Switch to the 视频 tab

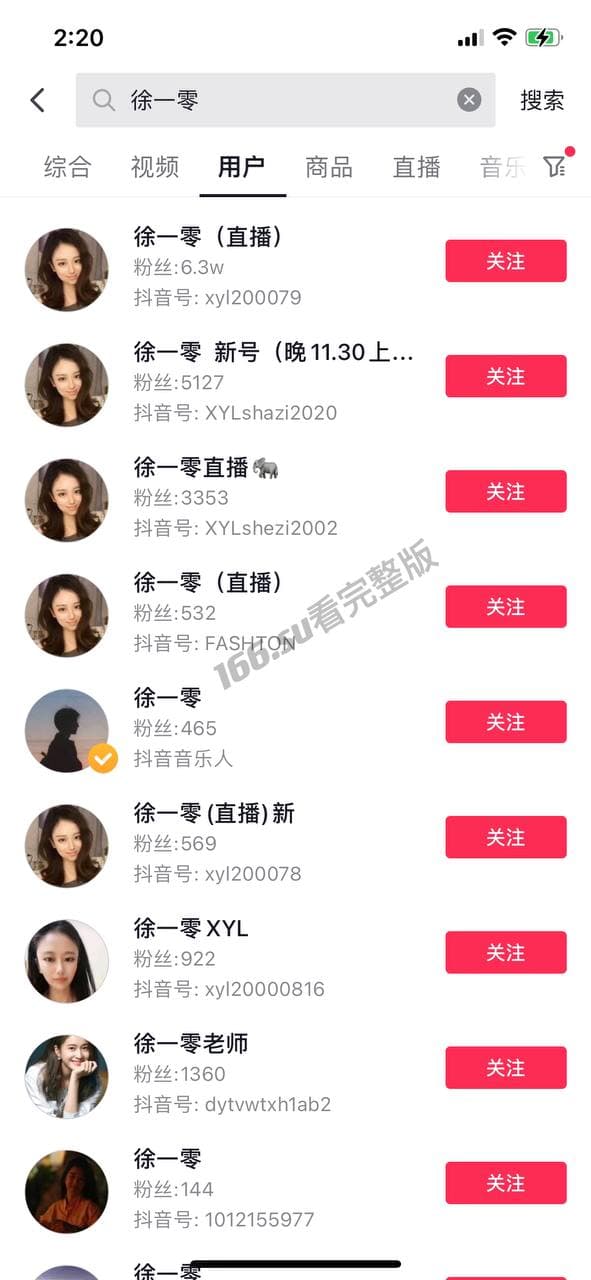pyautogui.click(x=155, y=167)
